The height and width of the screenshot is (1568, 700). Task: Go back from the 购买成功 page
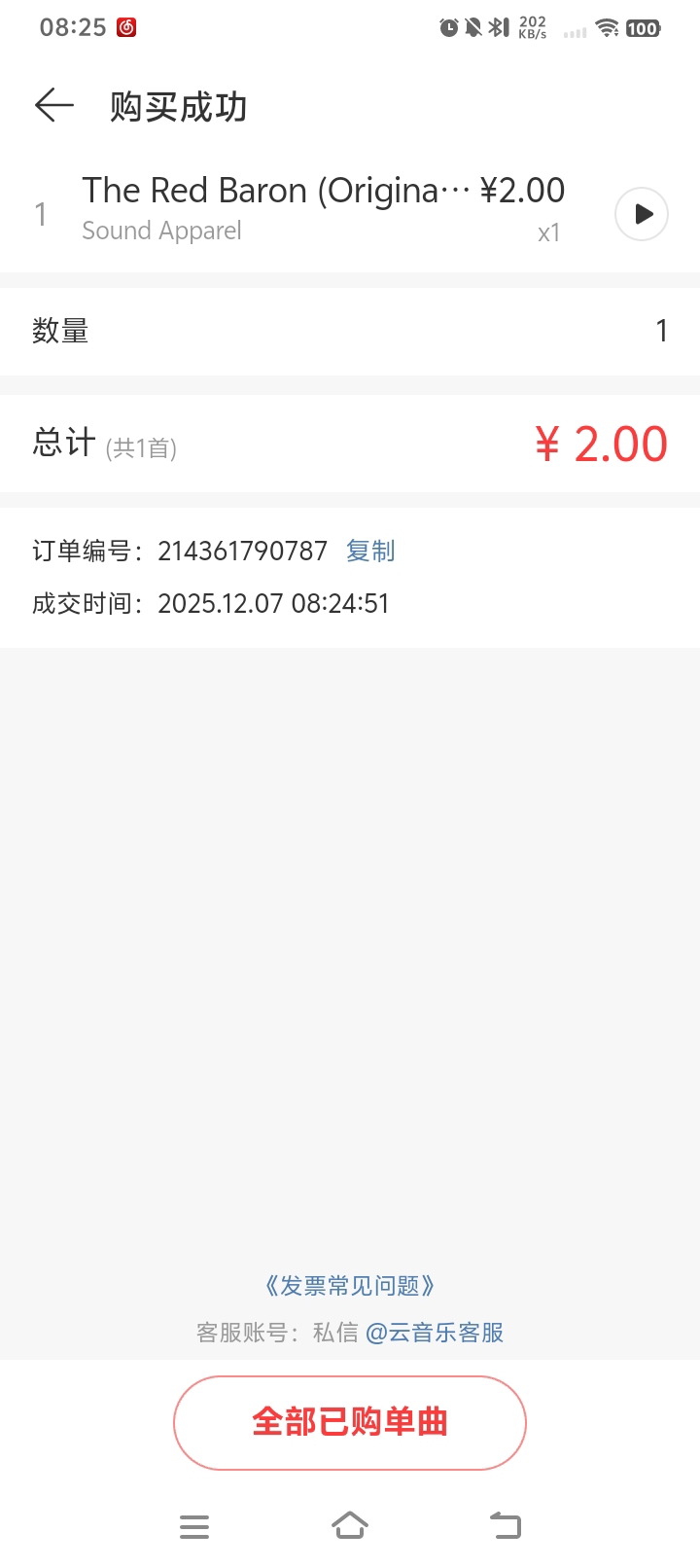tap(54, 105)
